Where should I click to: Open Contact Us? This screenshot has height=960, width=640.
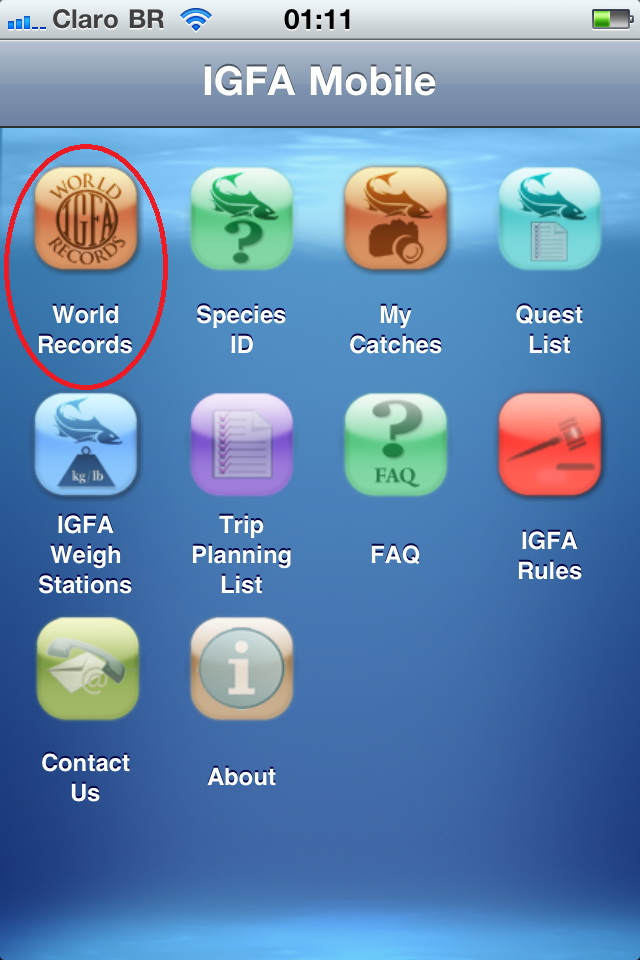86,669
